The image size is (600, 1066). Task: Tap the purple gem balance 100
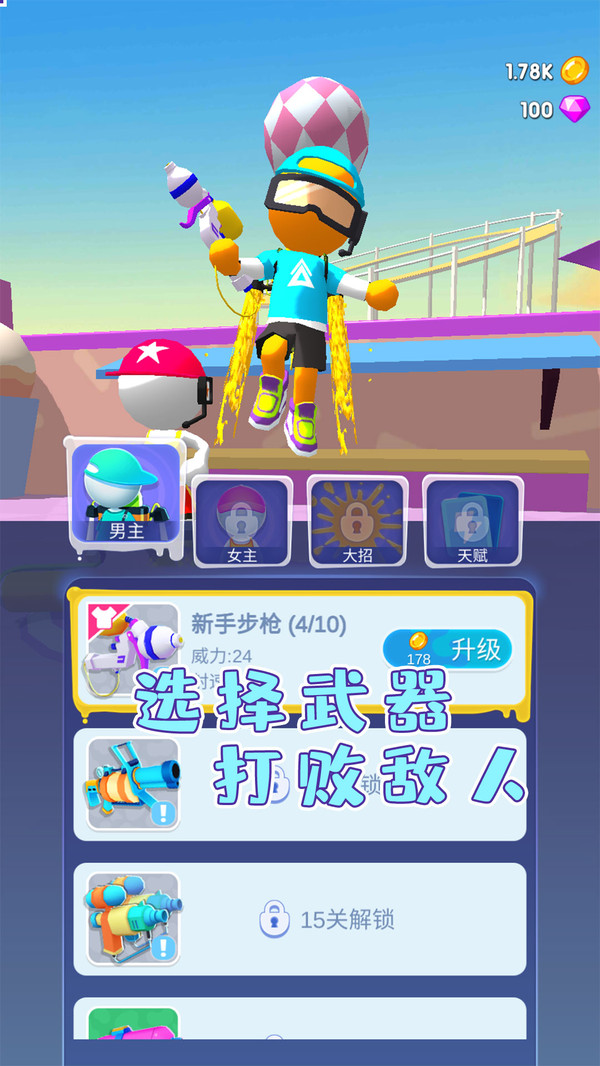[555, 109]
